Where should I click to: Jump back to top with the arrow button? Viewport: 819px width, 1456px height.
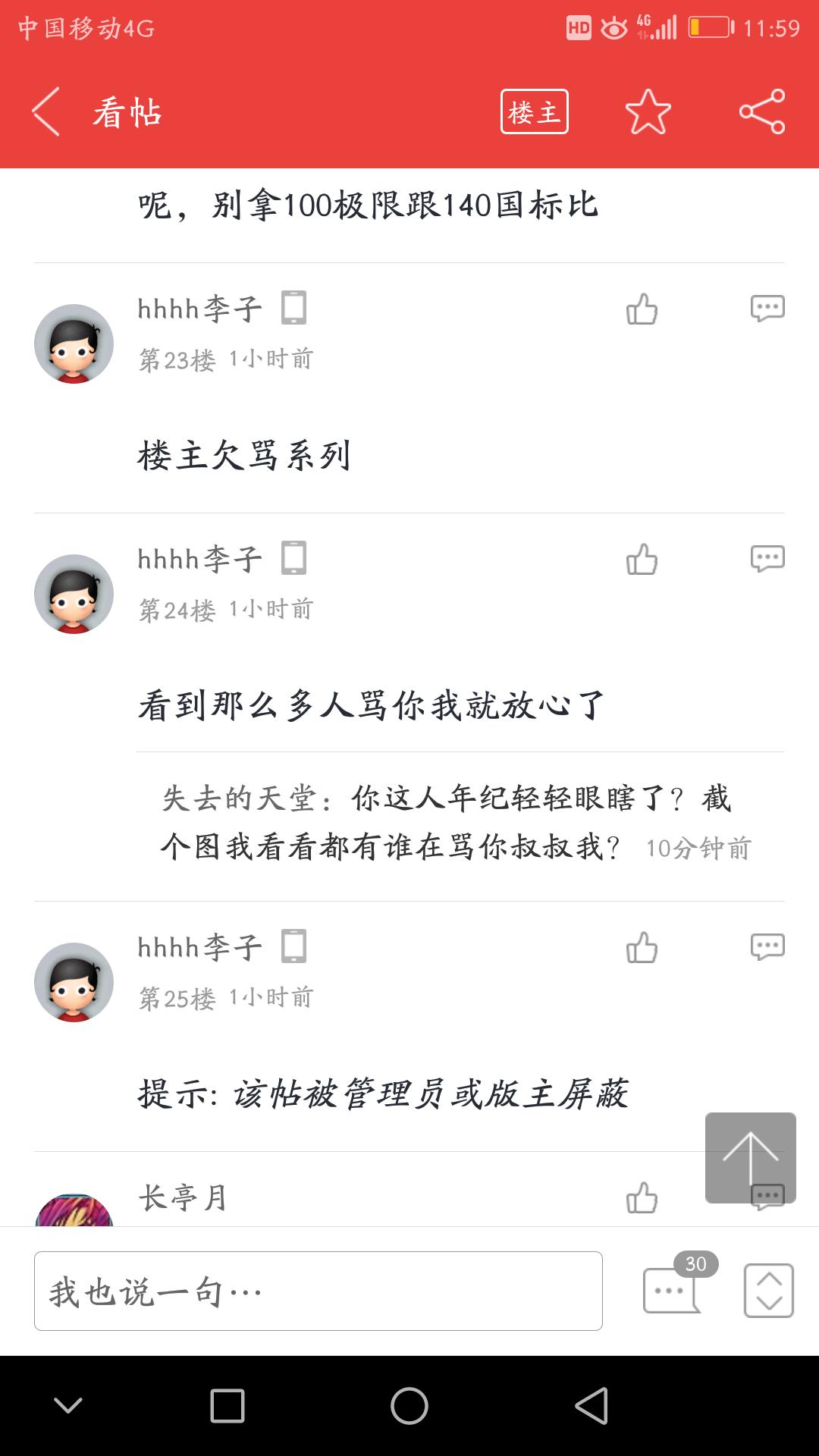[750, 1157]
